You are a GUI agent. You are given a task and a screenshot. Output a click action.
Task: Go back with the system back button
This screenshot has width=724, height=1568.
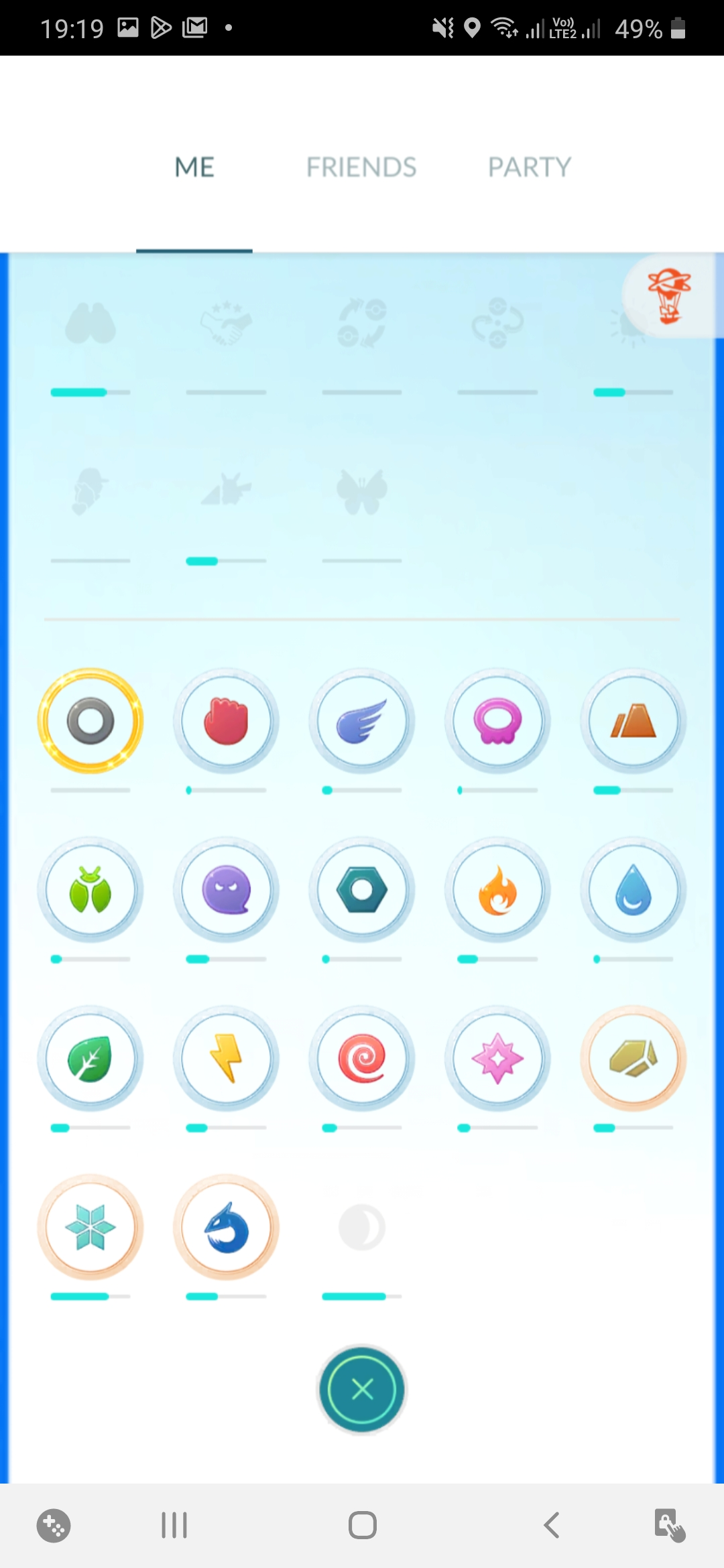tap(551, 1525)
